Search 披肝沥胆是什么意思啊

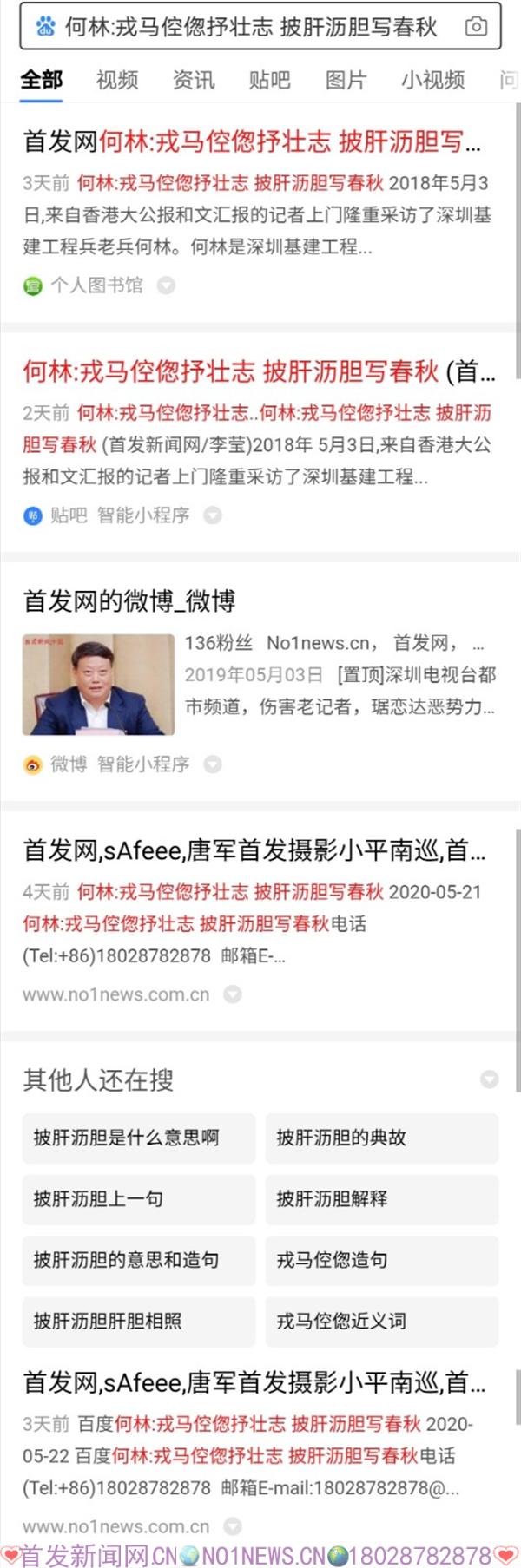point(139,1138)
